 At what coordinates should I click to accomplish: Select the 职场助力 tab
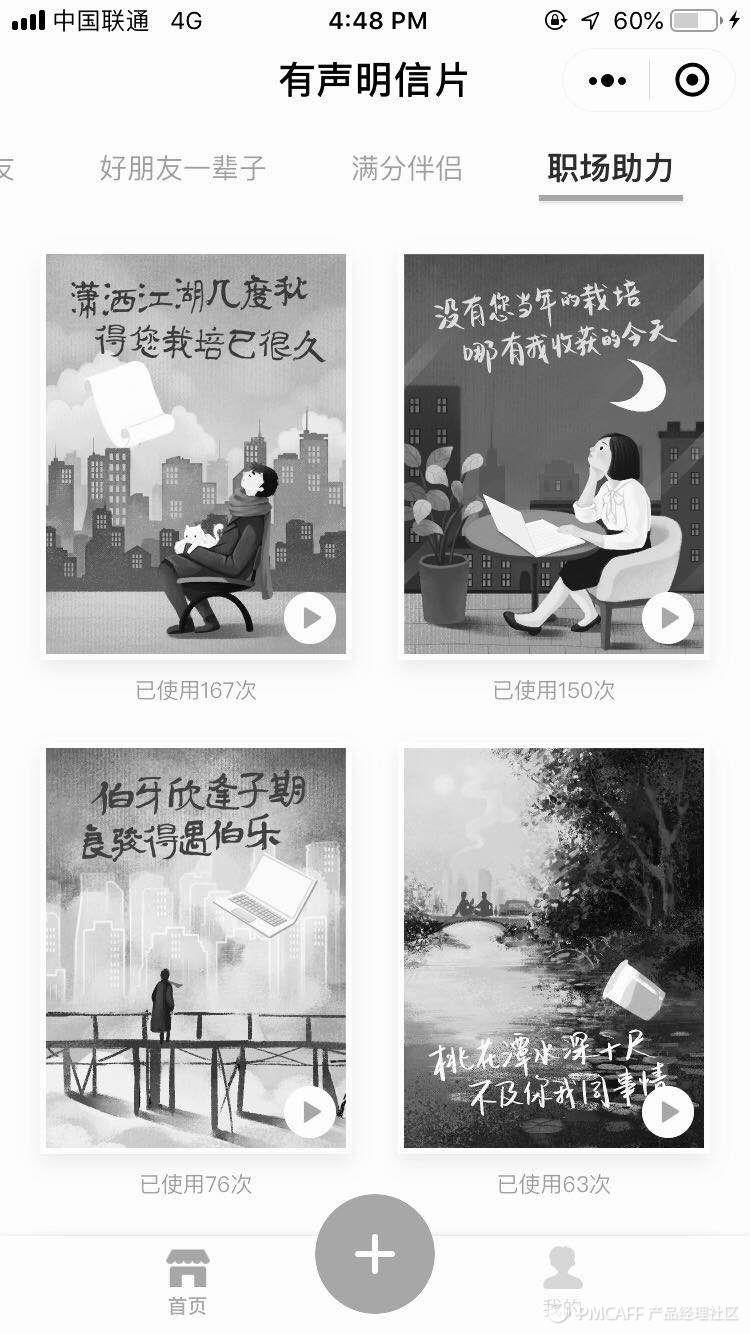(610, 168)
